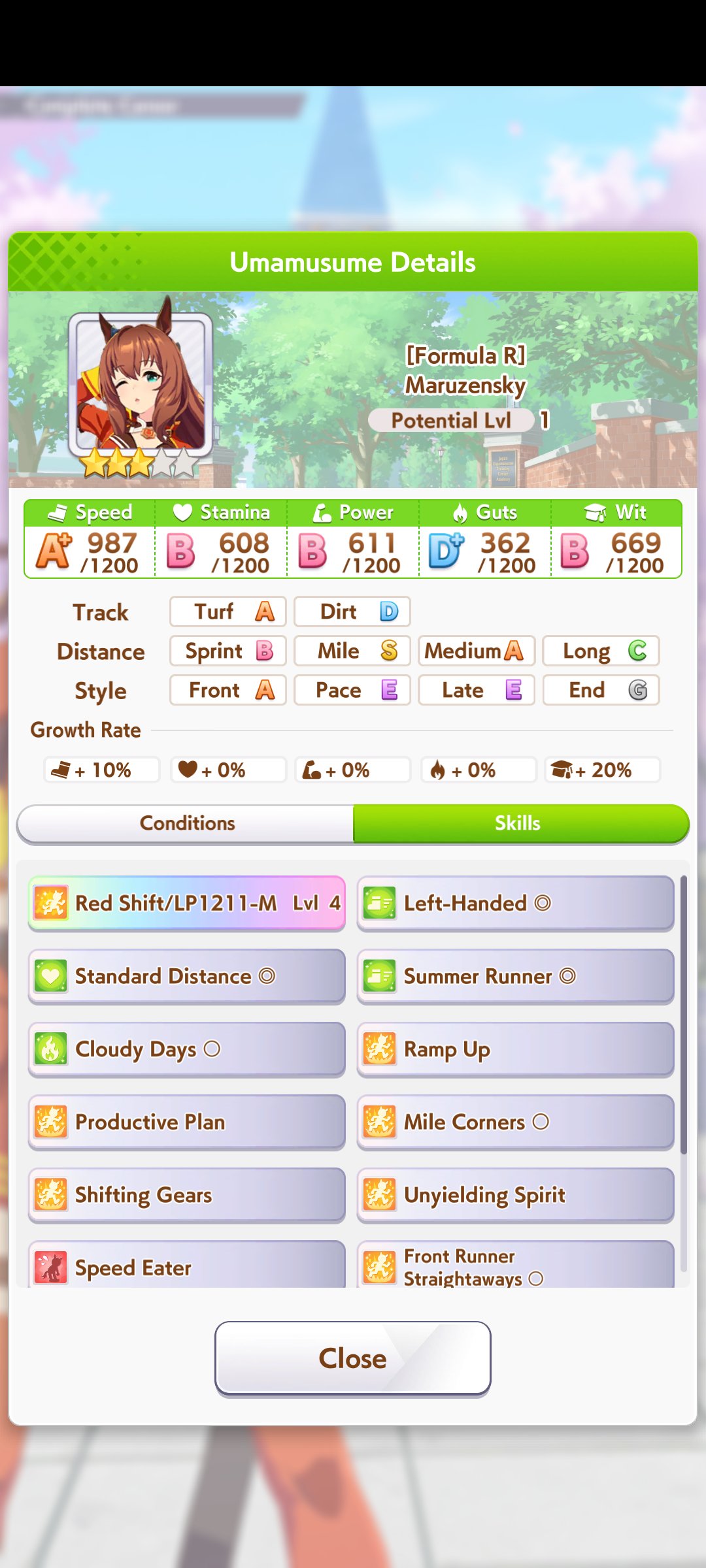Switch to the Conditions tab
Screen dimensions: 706x1568
(186, 823)
